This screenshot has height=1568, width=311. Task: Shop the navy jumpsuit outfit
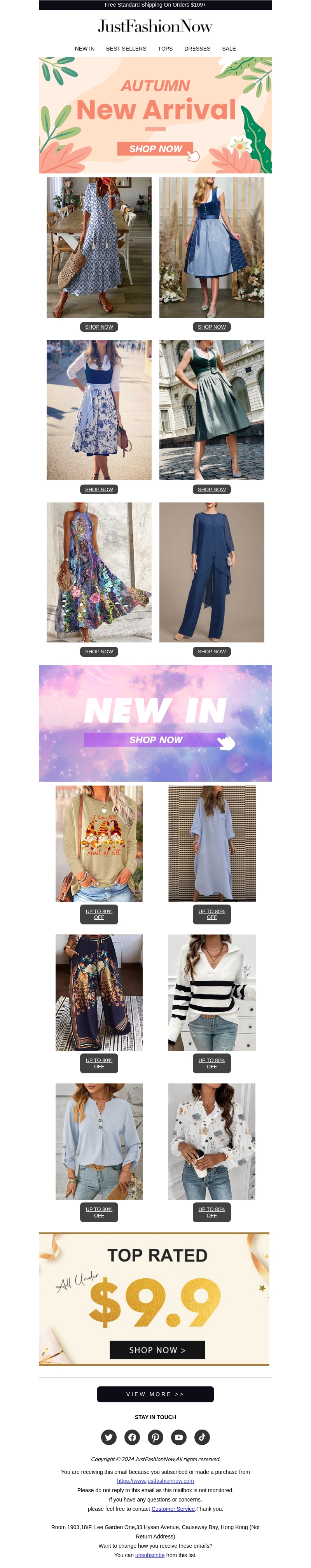(x=211, y=651)
